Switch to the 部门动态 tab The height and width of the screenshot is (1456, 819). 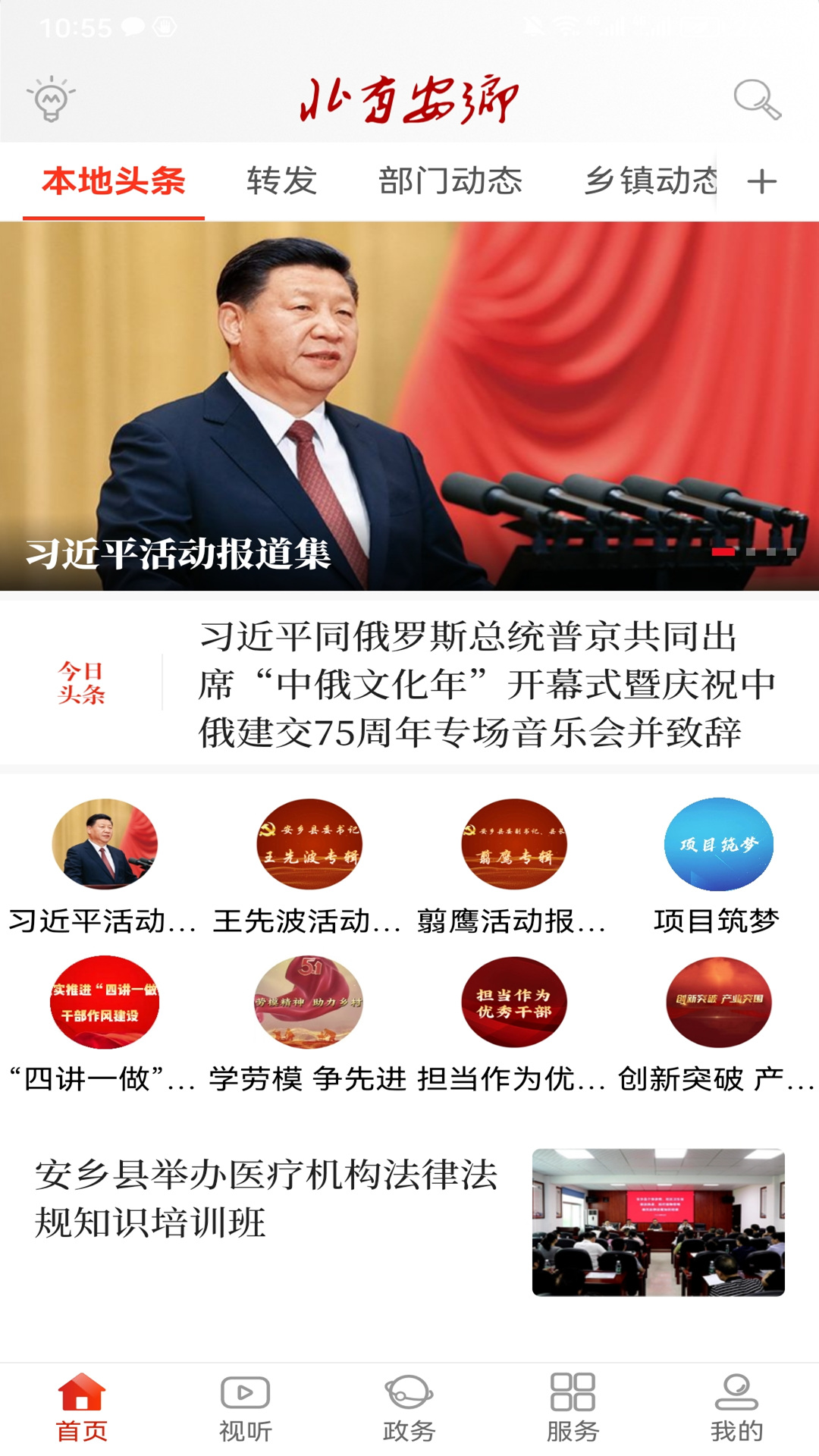452,180
